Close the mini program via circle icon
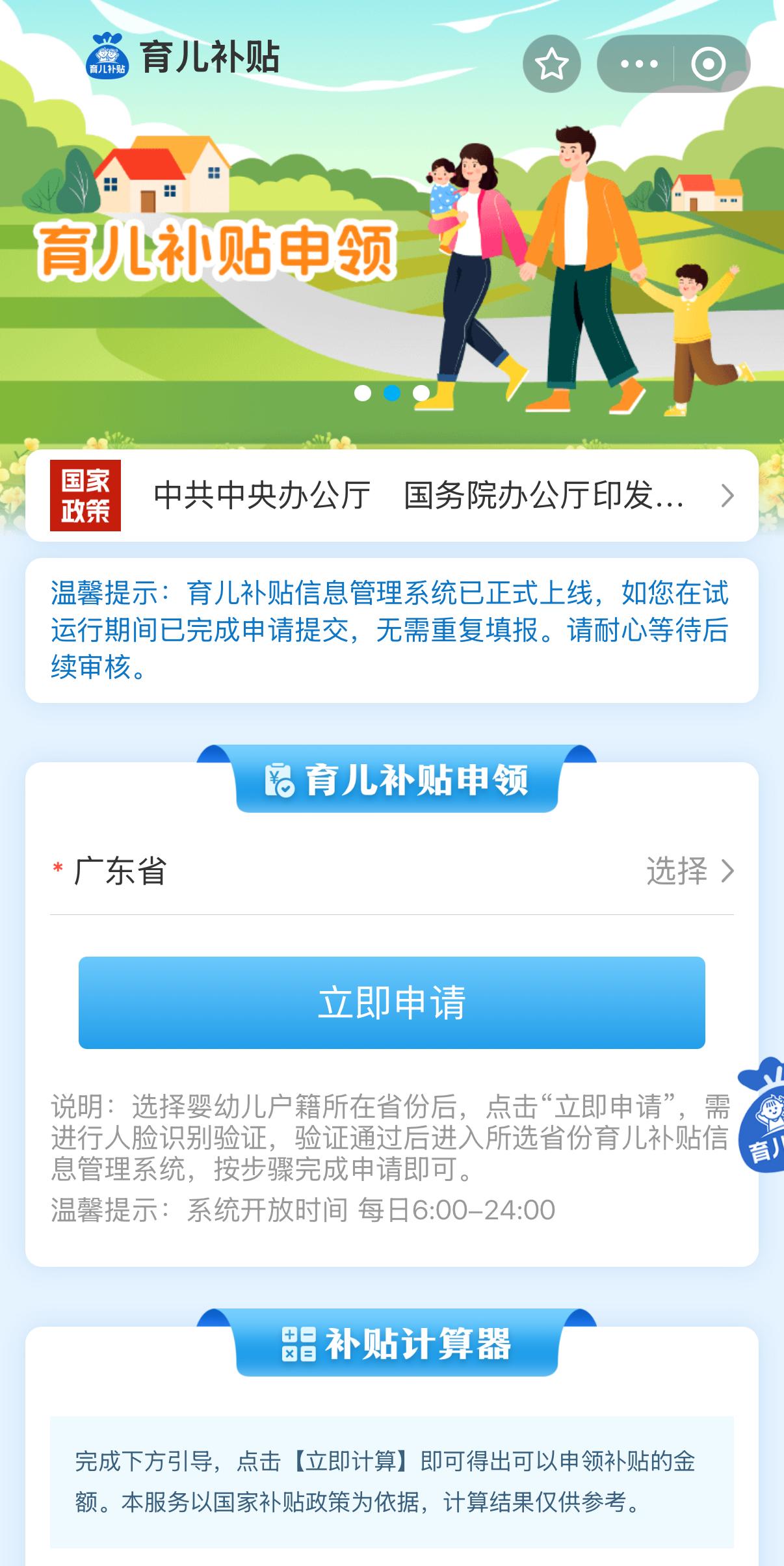 [x=708, y=64]
